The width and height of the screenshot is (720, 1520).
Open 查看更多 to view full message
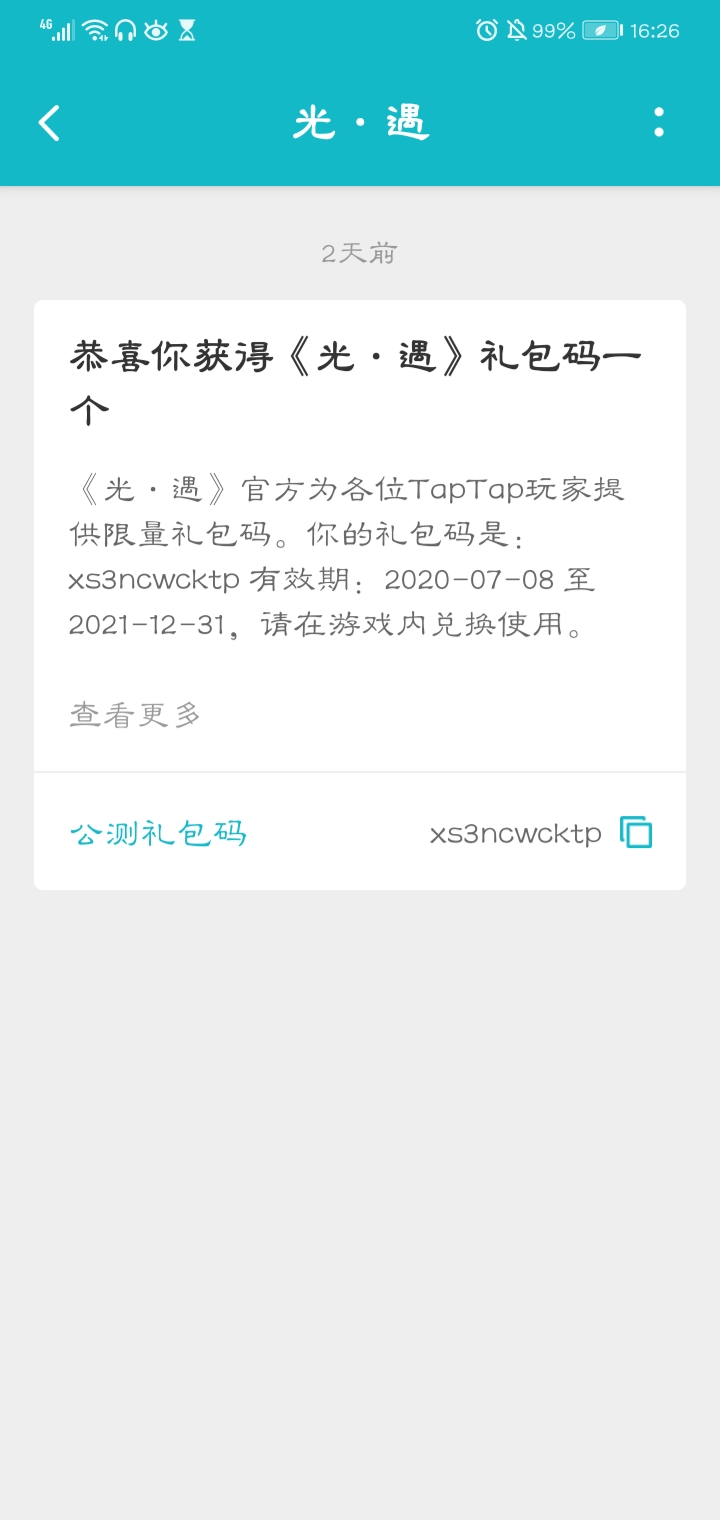(x=133, y=714)
